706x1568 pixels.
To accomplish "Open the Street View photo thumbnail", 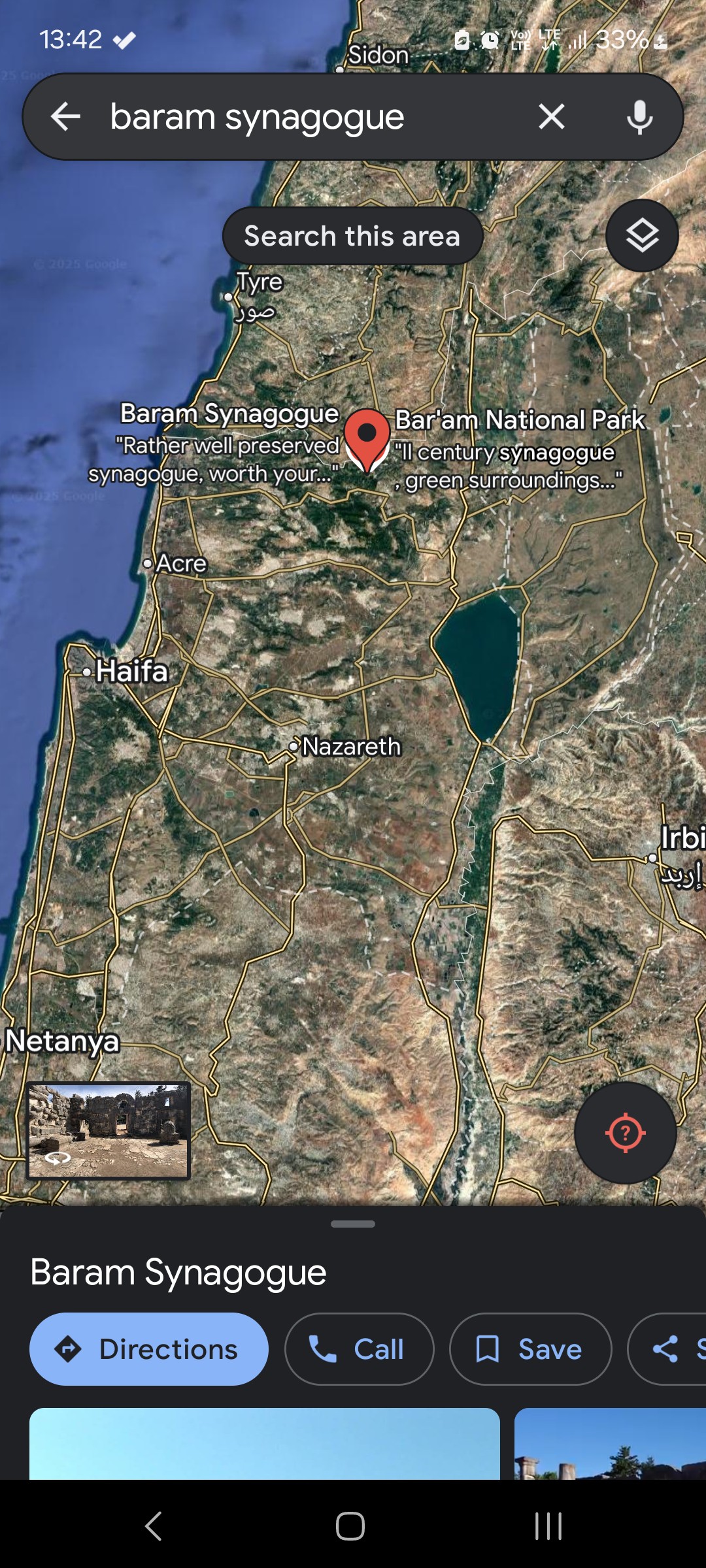I will tap(108, 1130).
